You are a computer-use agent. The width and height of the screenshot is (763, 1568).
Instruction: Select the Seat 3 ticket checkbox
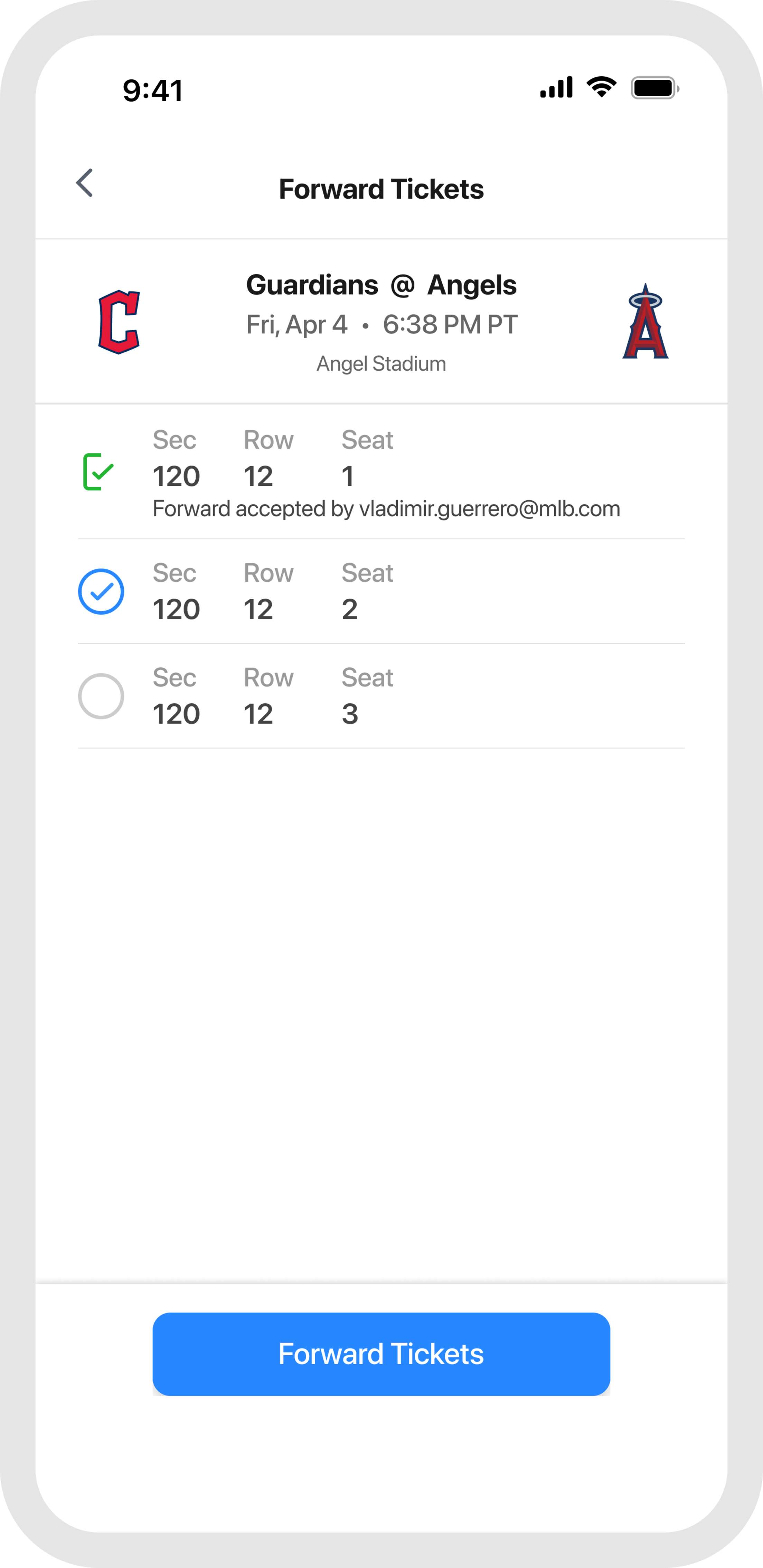pos(101,696)
